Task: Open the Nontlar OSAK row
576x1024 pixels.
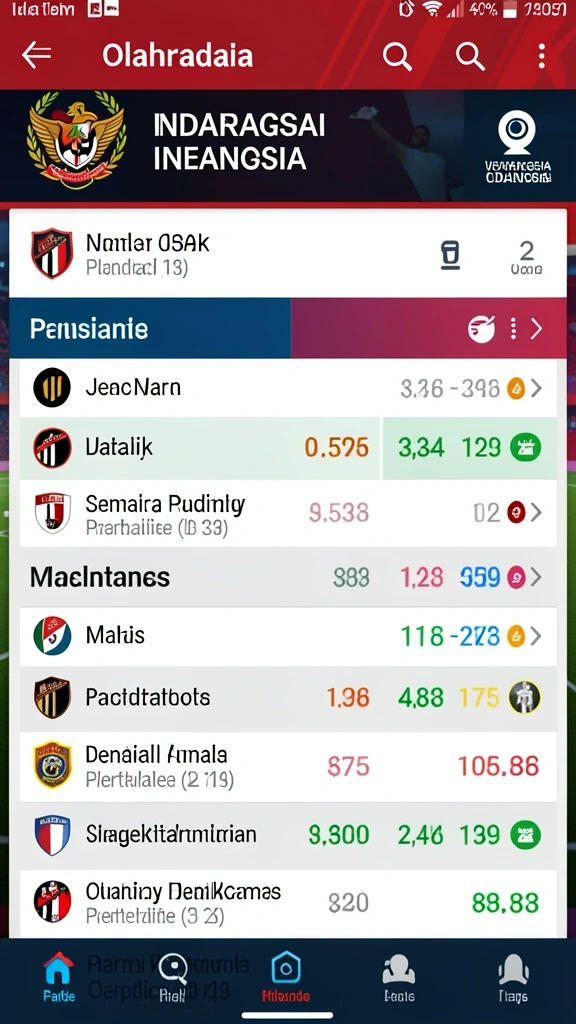Action: pos(287,253)
